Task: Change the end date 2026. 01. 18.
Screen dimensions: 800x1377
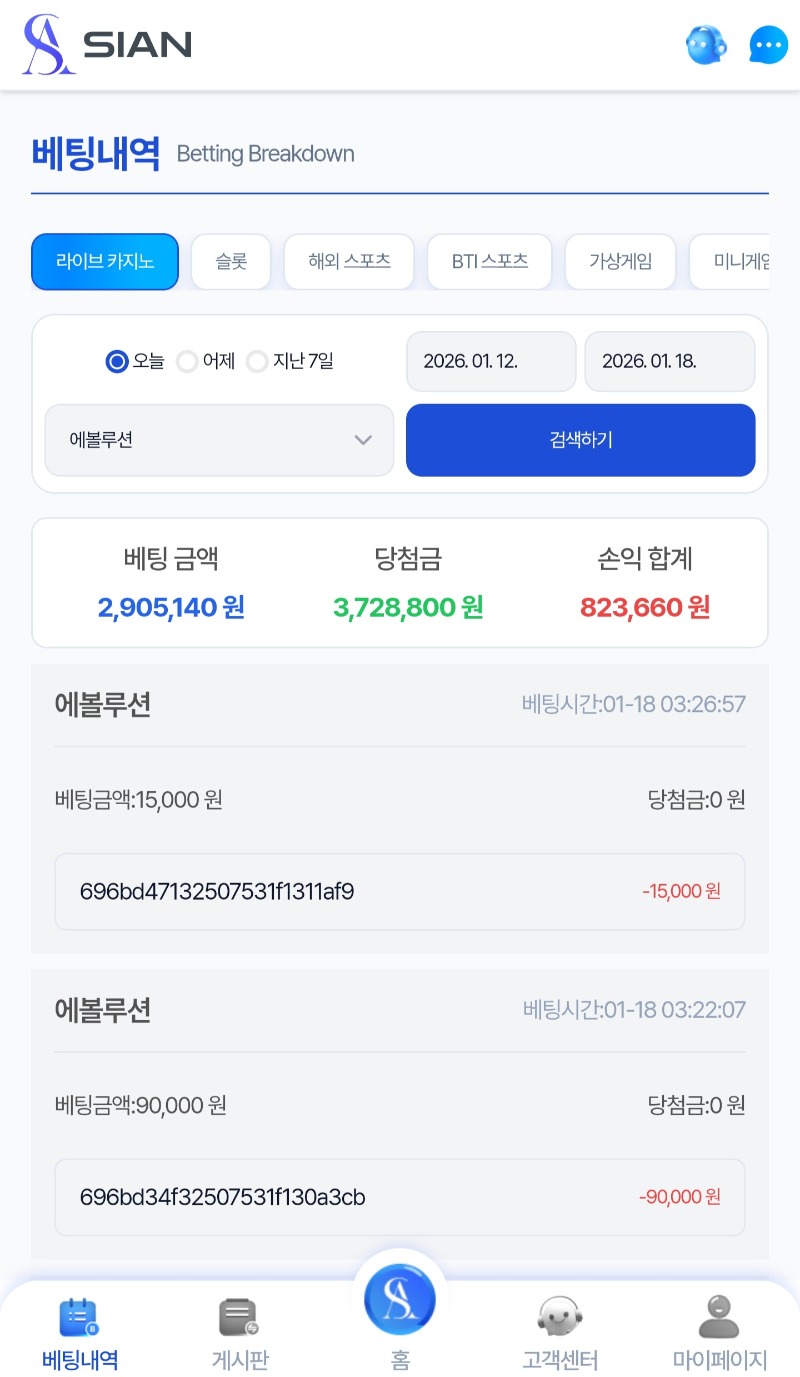Action: tap(669, 361)
